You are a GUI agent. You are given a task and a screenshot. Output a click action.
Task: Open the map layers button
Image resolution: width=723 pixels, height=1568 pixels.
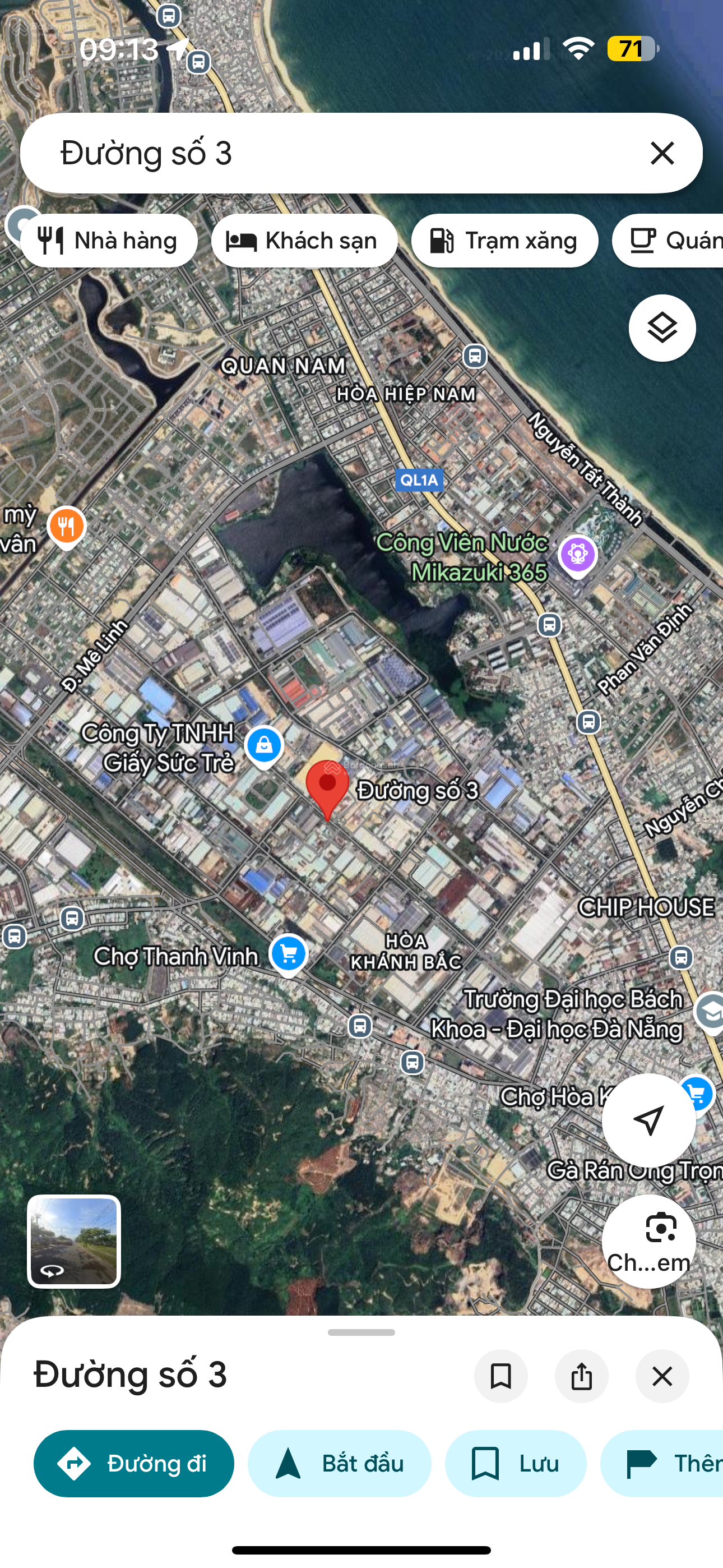tap(661, 328)
